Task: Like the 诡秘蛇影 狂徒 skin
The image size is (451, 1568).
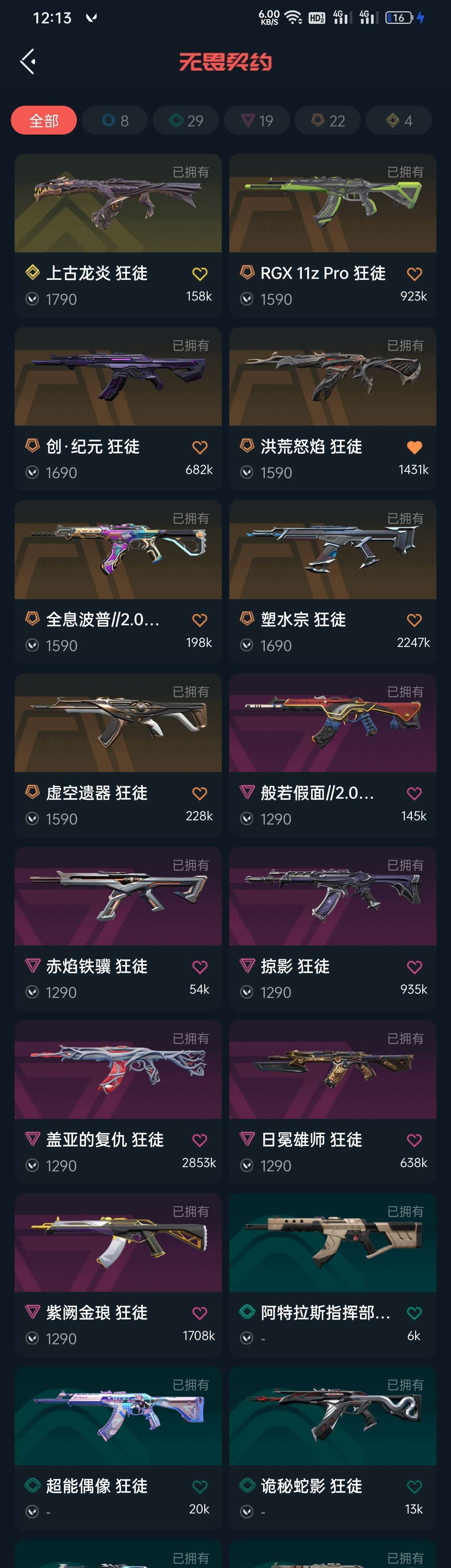Action: pos(415,1487)
